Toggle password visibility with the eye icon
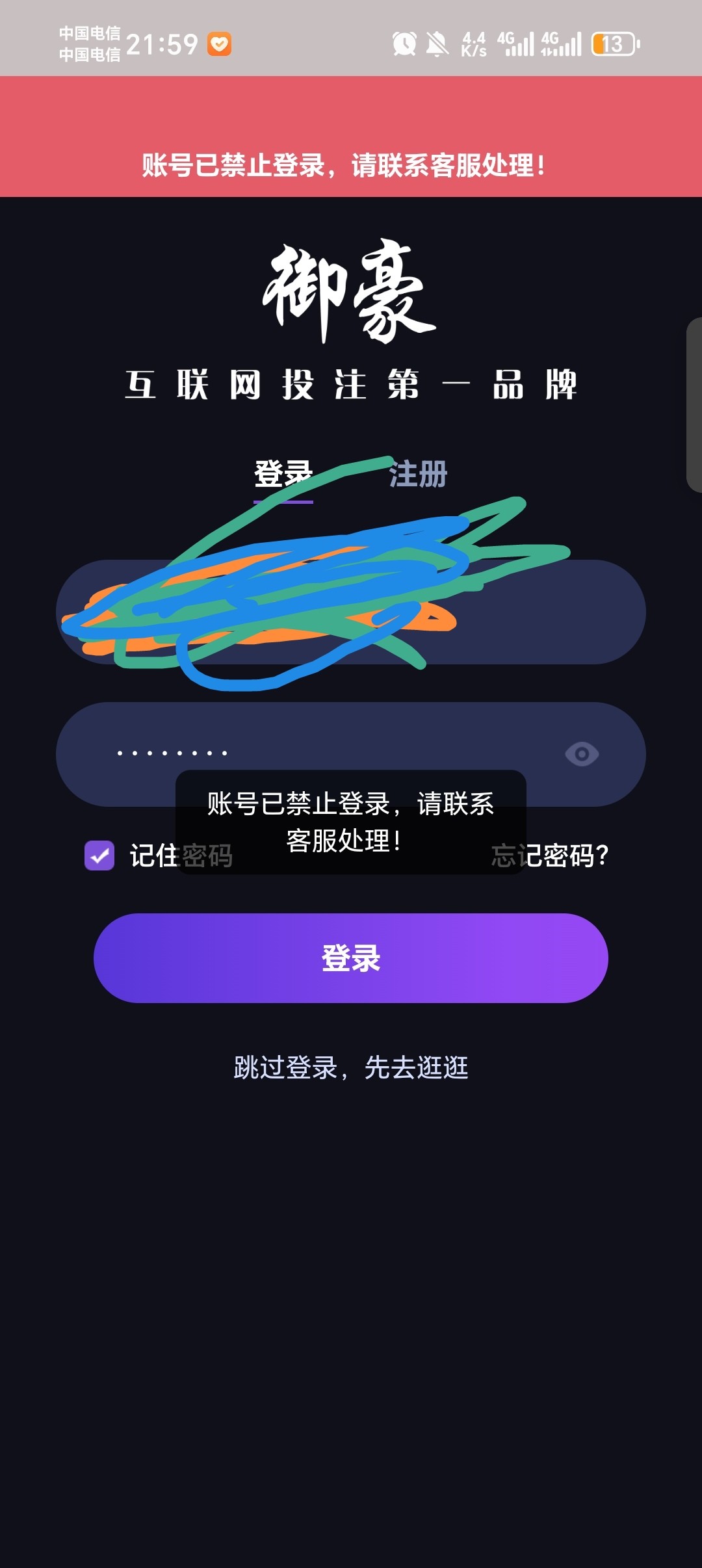The width and height of the screenshot is (702, 1568). (x=582, y=754)
